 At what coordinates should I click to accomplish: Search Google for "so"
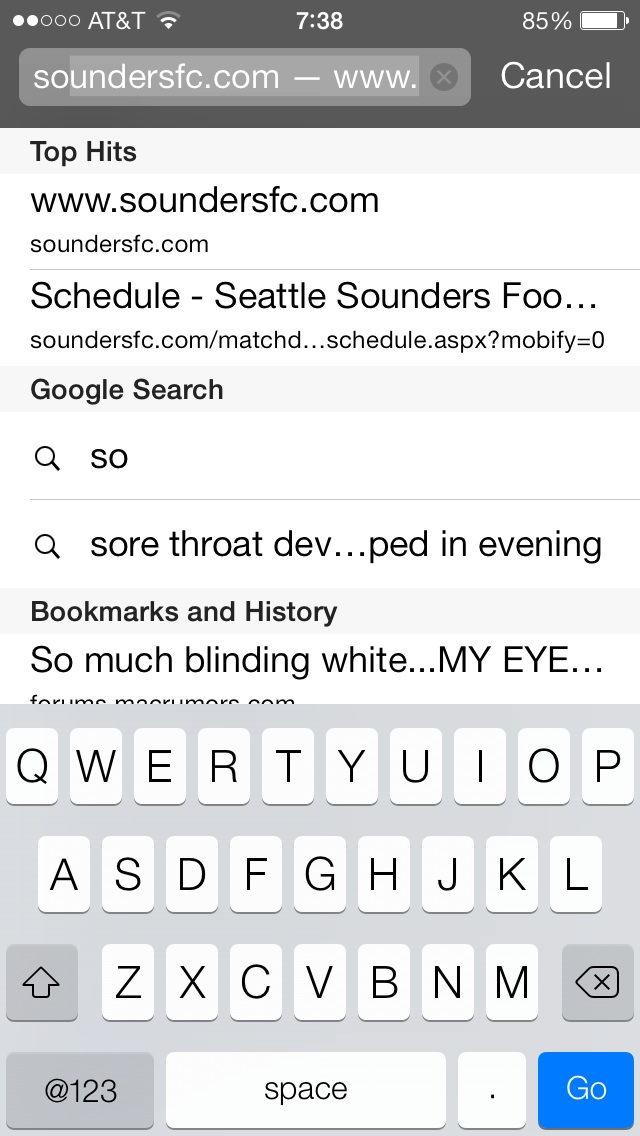coord(320,456)
